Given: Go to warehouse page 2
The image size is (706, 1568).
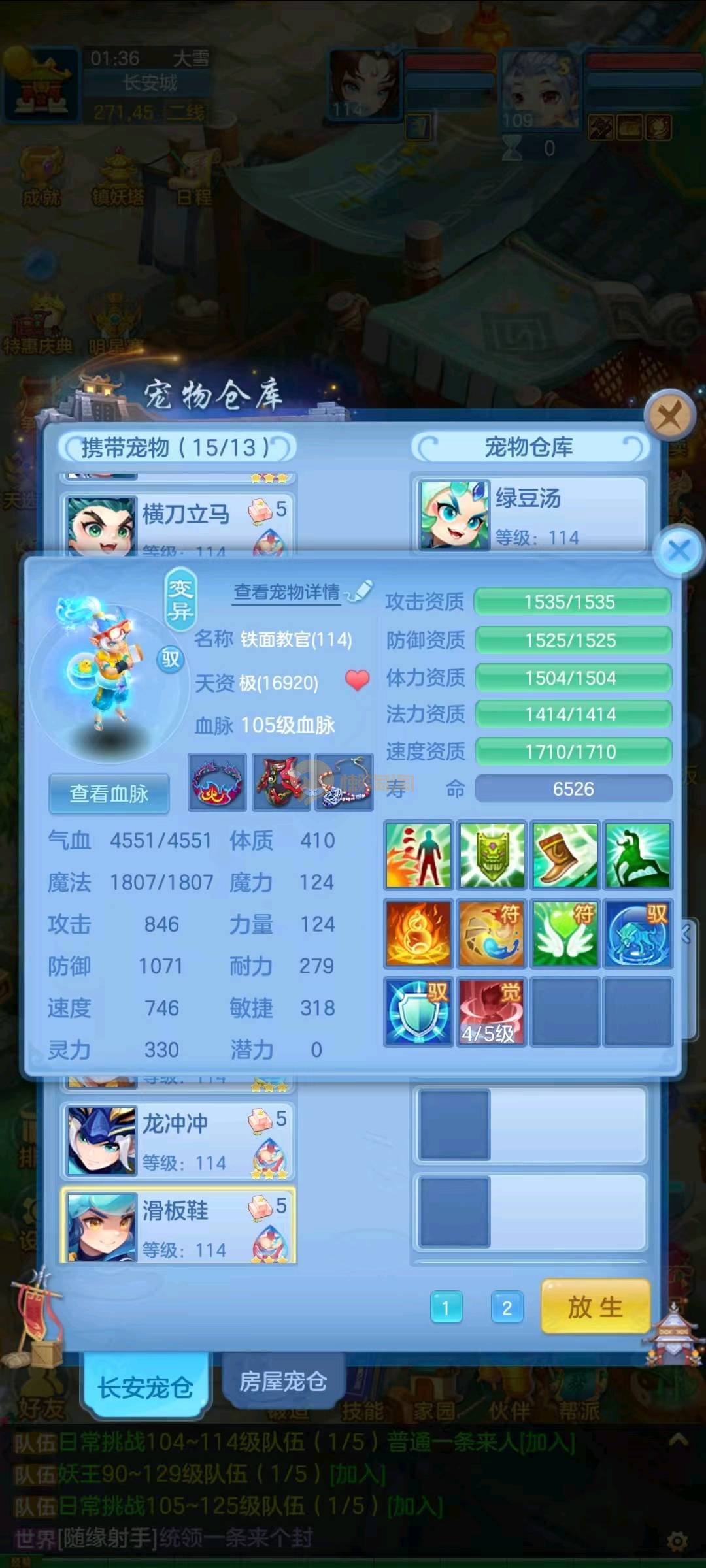Looking at the screenshot, I should 507,1308.
